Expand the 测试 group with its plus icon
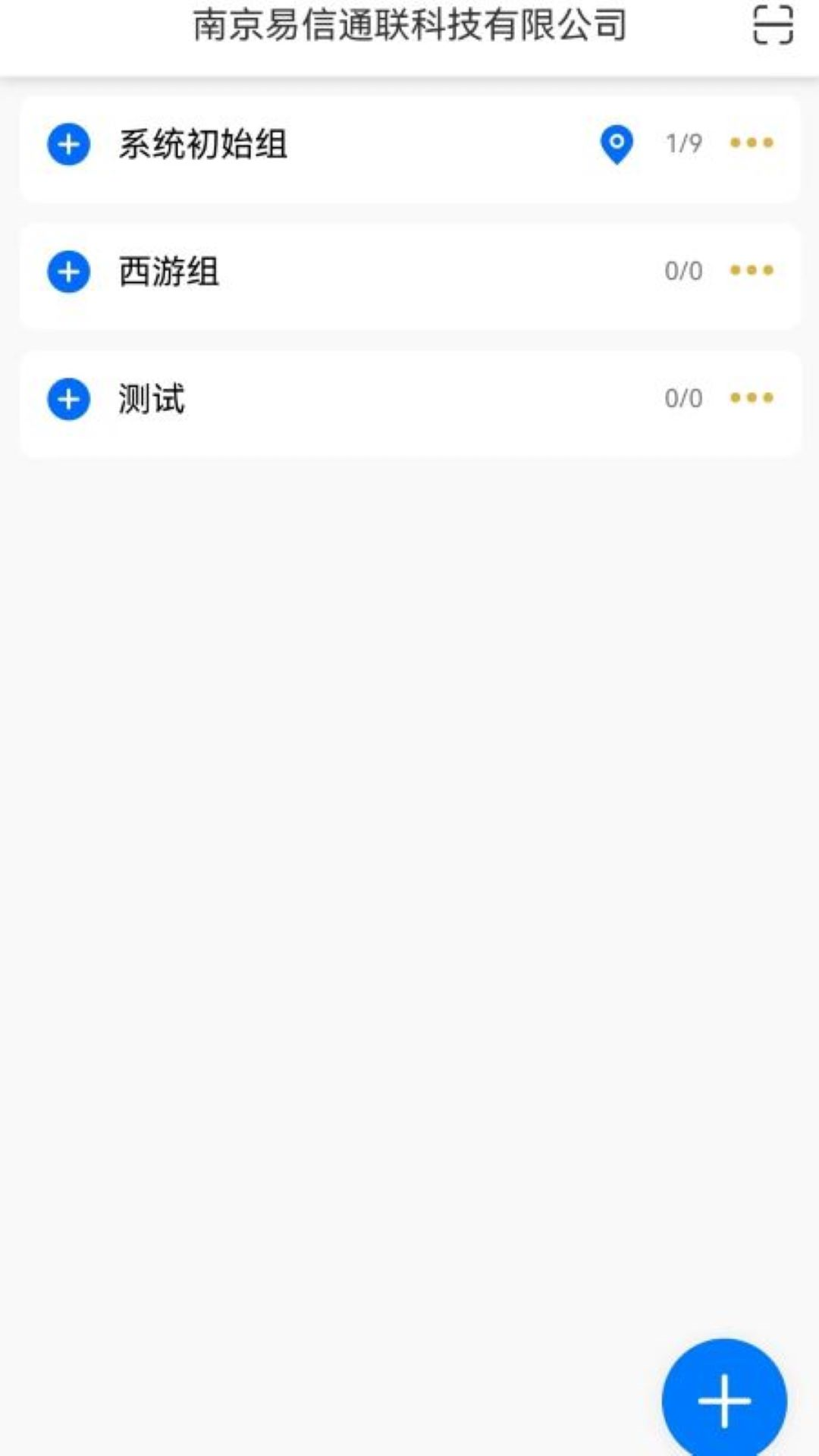 (69, 399)
